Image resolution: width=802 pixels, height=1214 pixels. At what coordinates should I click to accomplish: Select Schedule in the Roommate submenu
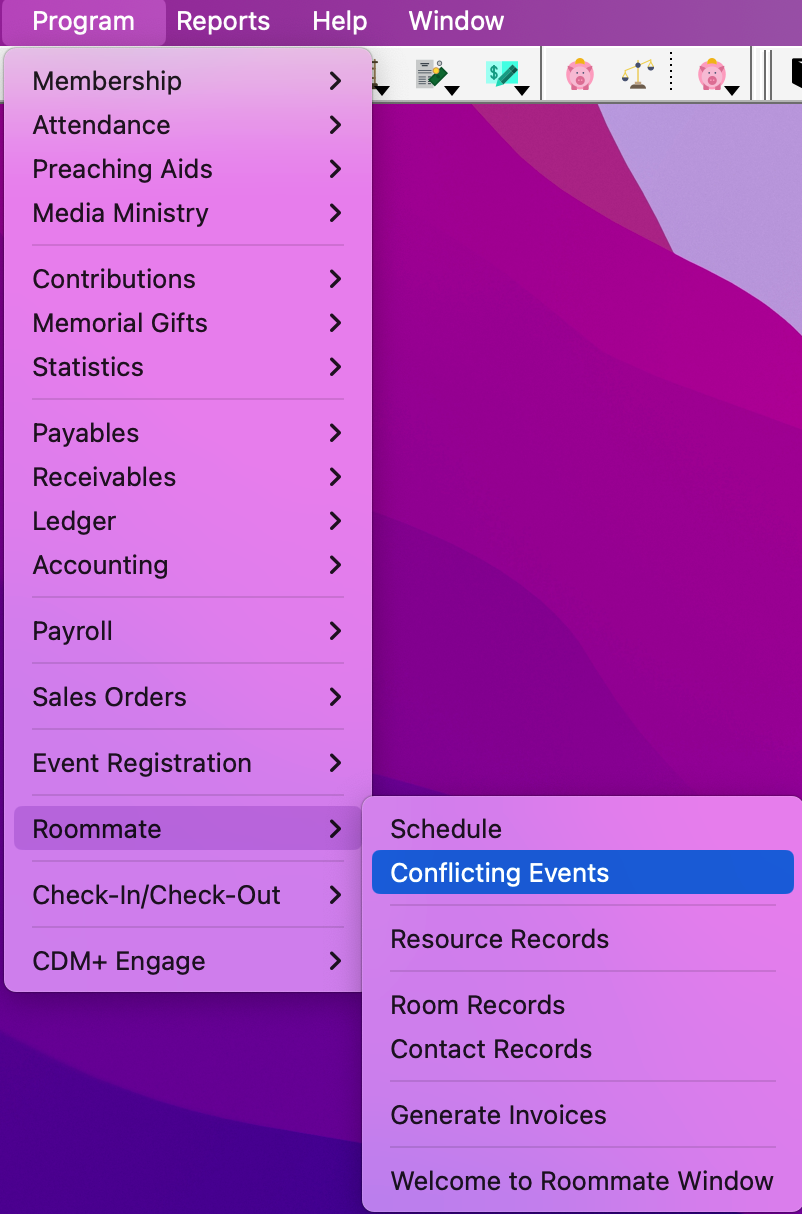click(446, 829)
